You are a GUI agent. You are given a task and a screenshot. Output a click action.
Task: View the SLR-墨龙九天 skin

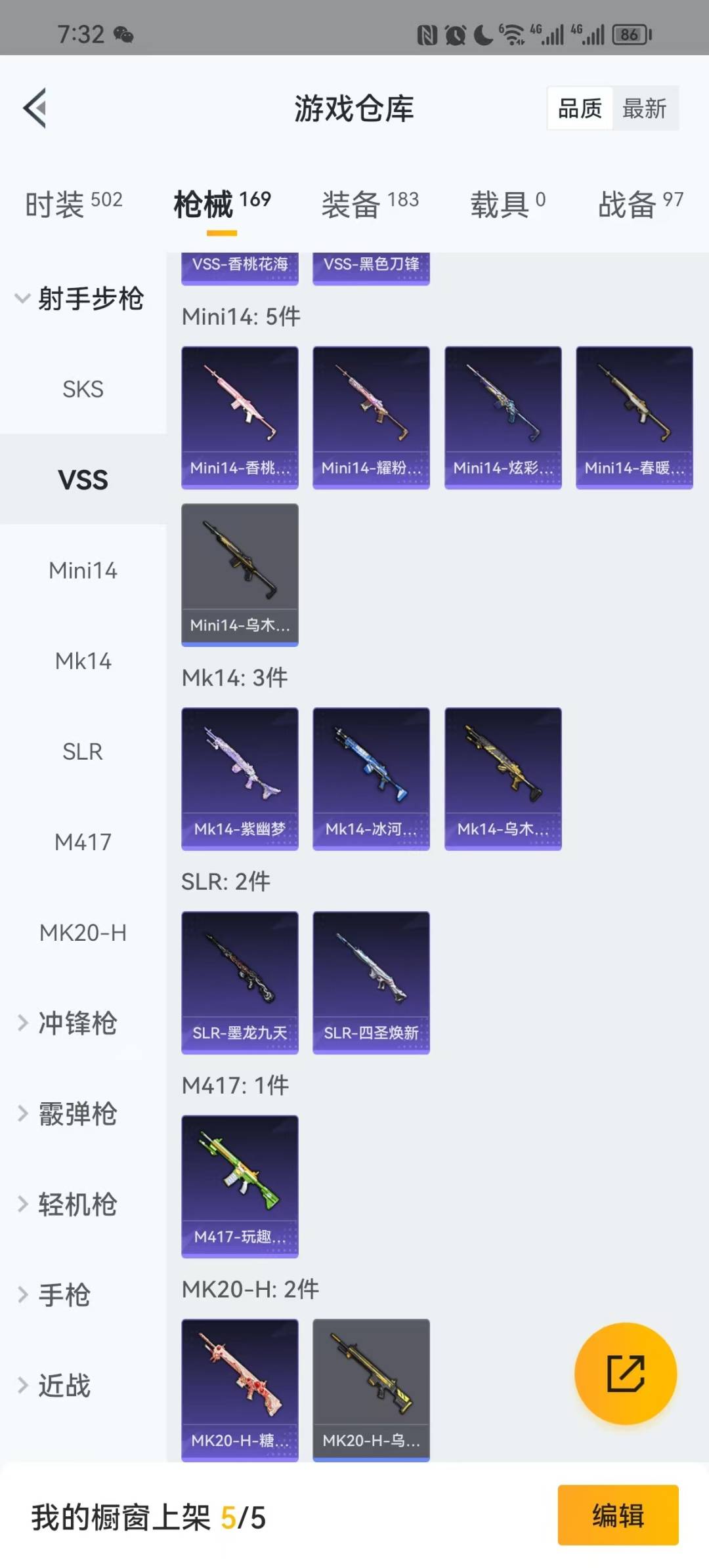click(240, 983)
